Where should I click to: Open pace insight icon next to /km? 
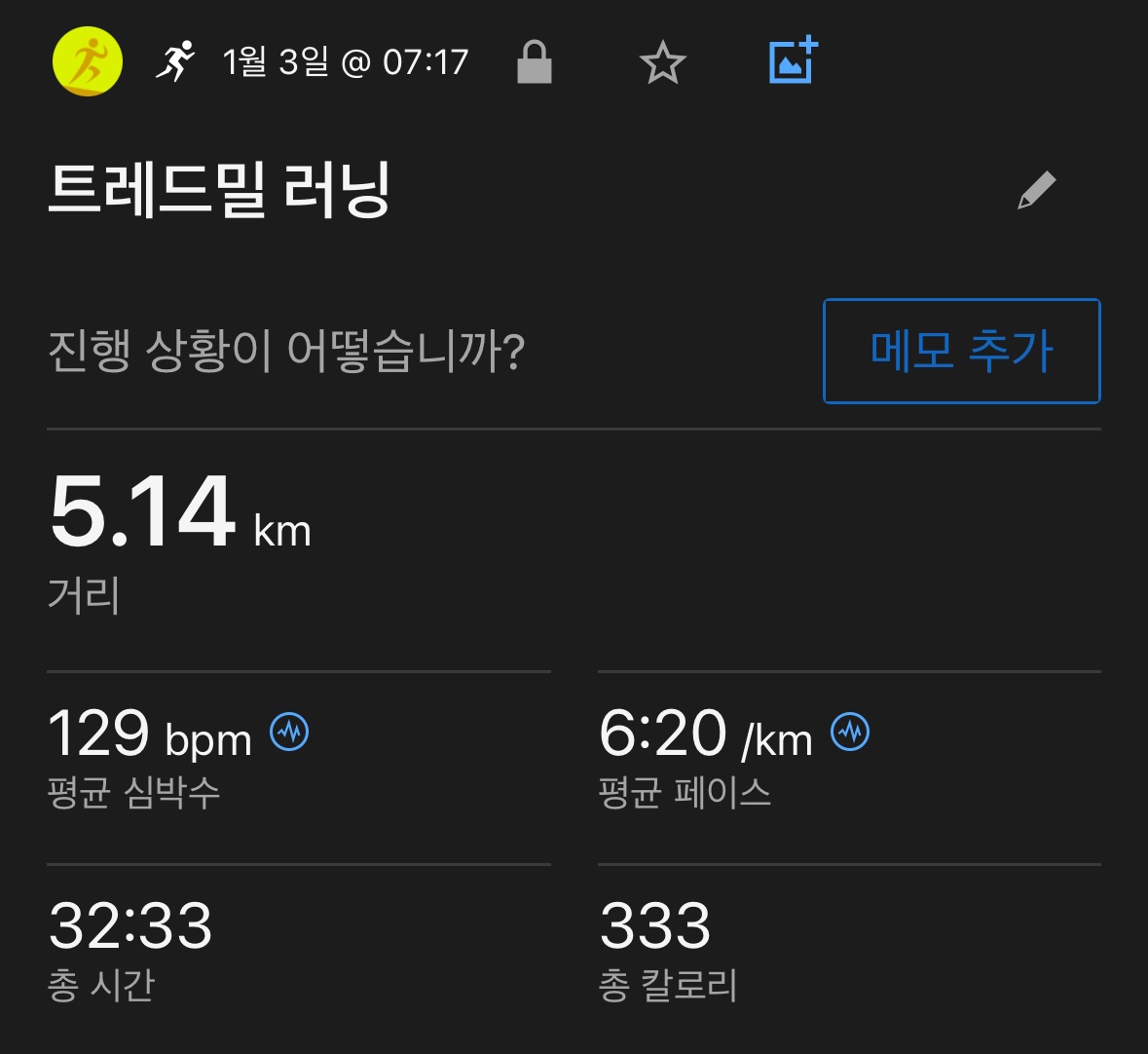850,732
